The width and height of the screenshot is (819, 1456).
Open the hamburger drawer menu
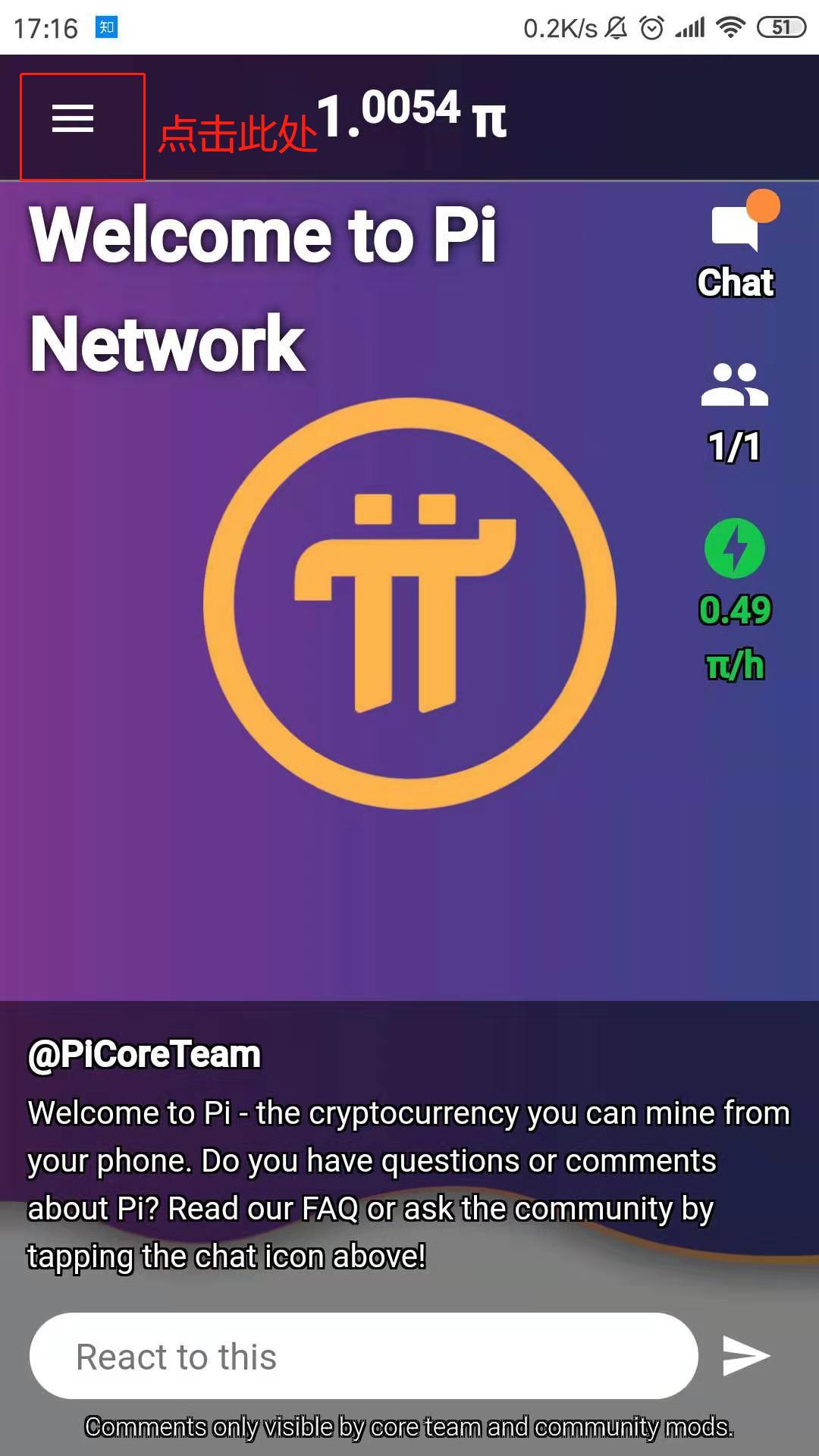tap(73, 119)
